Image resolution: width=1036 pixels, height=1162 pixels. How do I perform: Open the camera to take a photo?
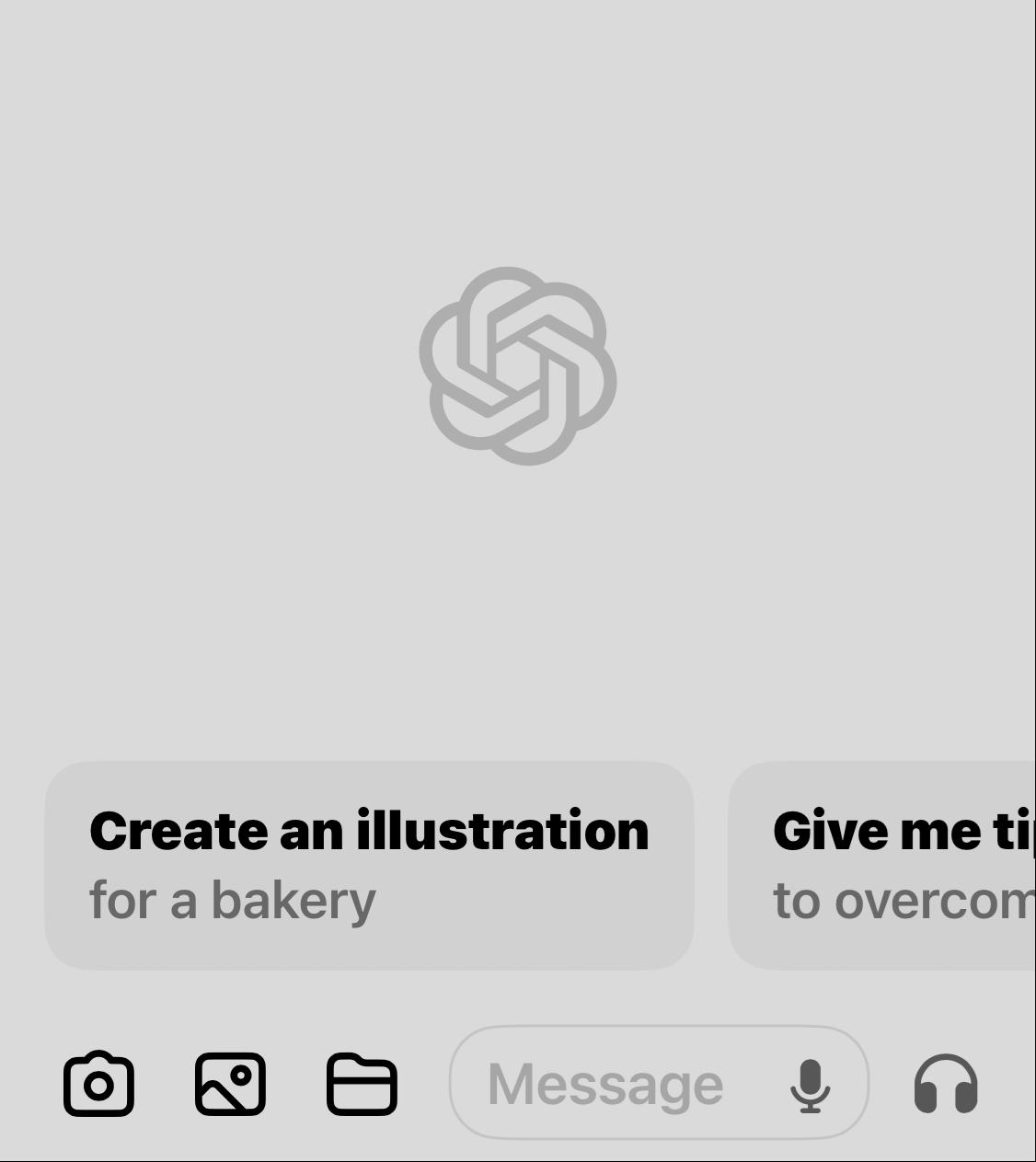click(98, 1084)
